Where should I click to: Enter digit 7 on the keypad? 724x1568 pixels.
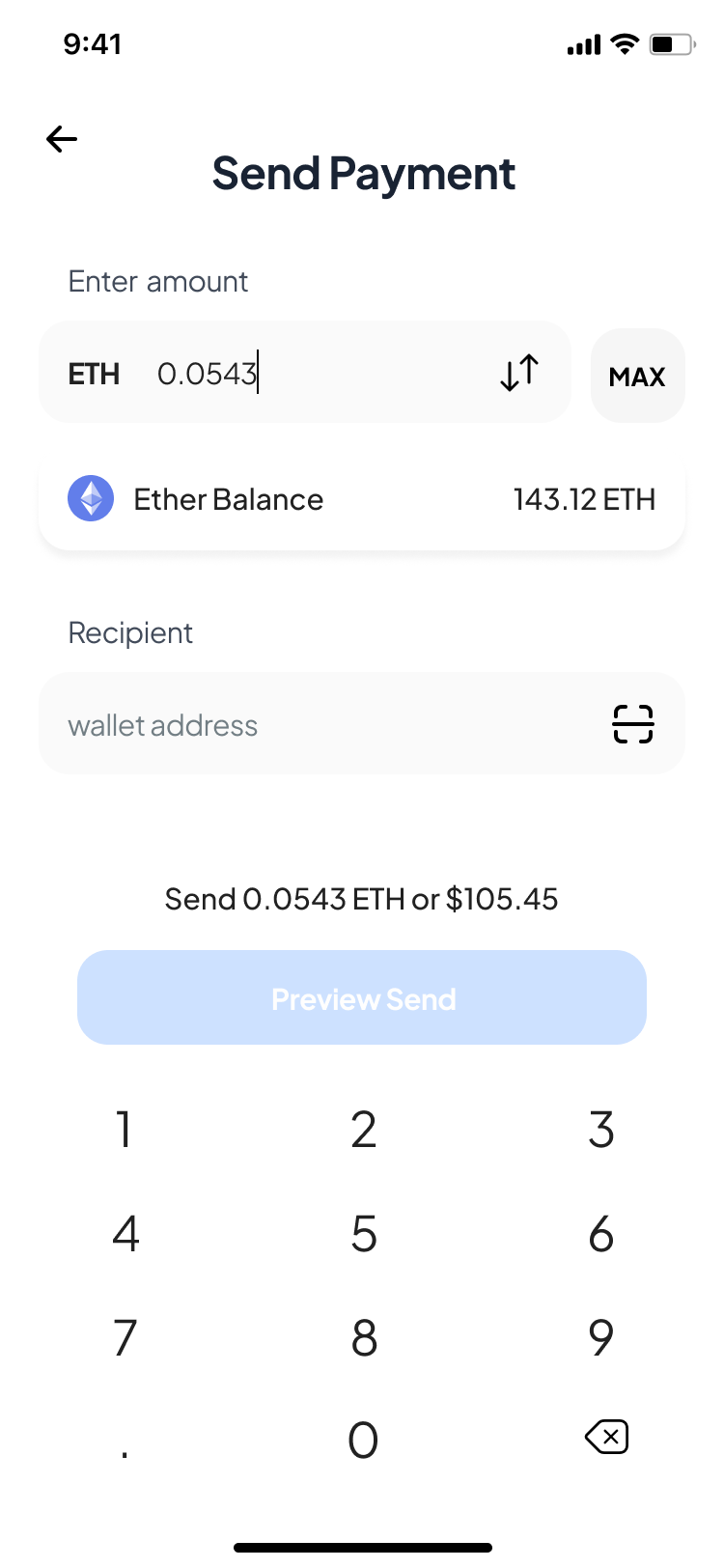pyautogui.click(x=125, y=1337)
